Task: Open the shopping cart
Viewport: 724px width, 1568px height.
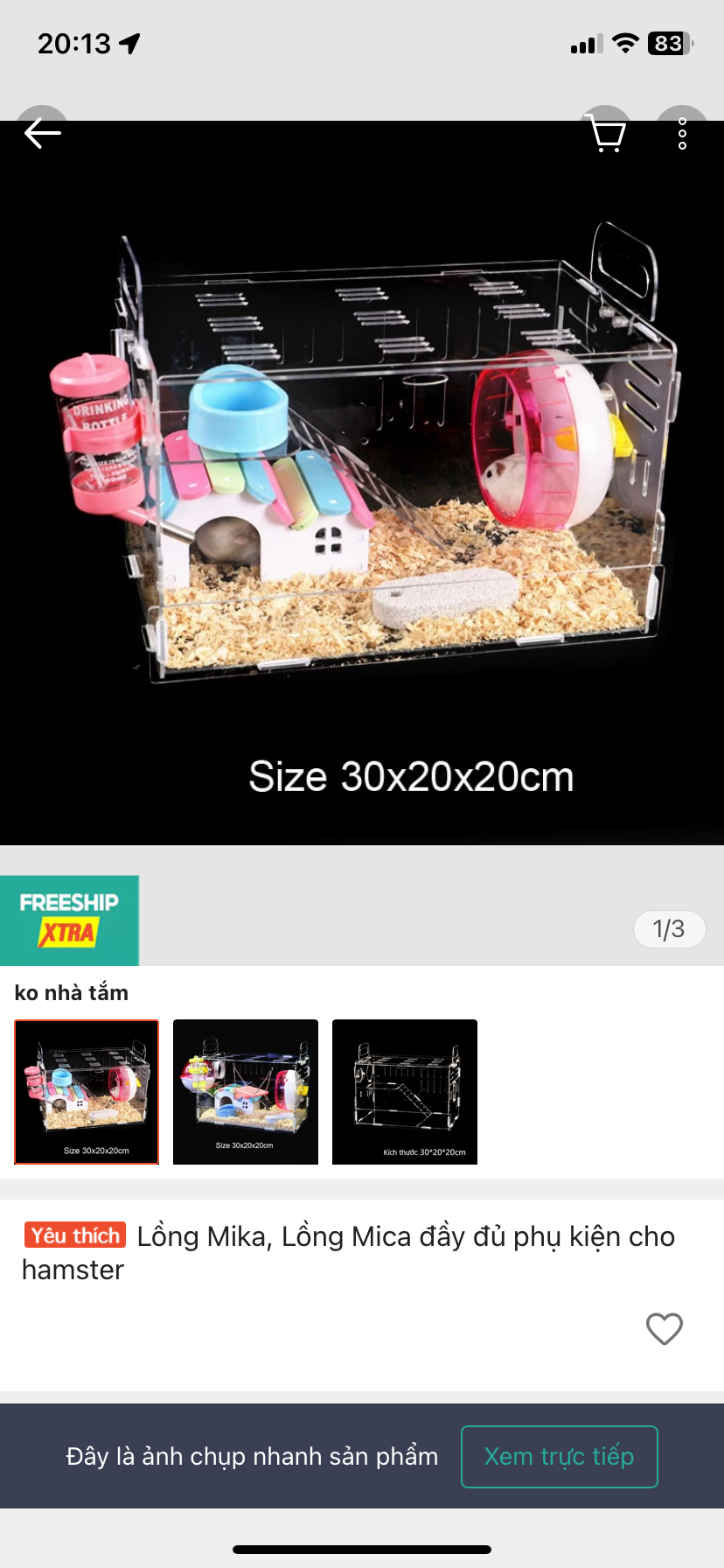Action: (606, 134)
